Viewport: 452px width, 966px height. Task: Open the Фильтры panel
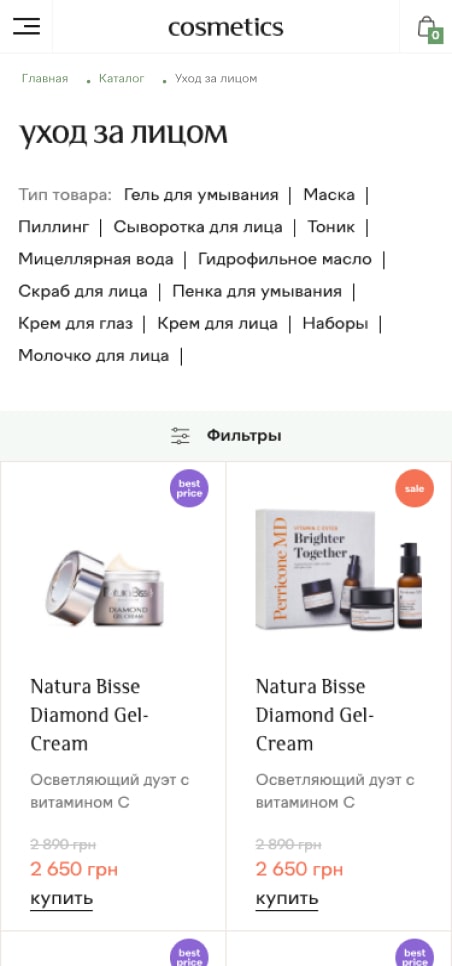pos(226,436)
